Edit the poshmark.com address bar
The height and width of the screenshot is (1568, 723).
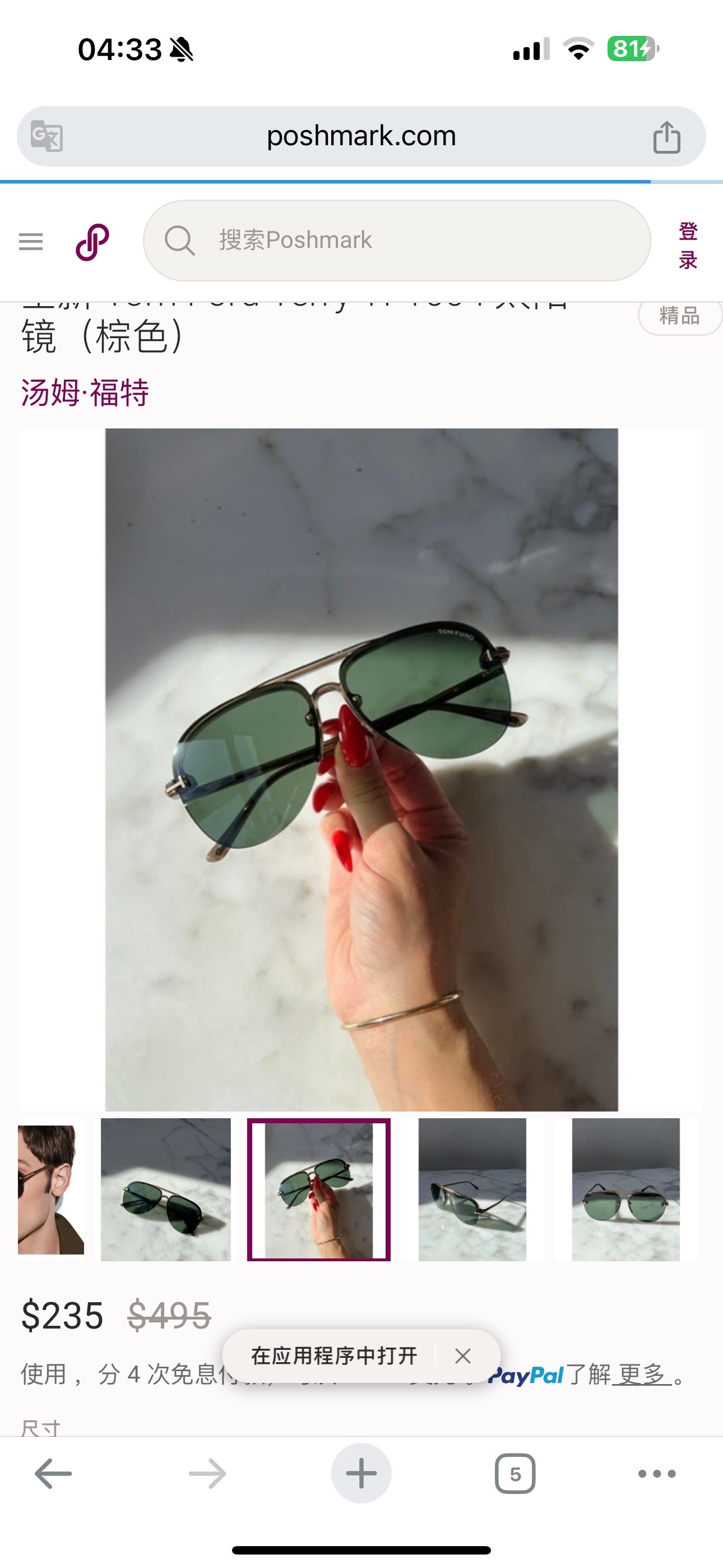[x=361, y=136]
